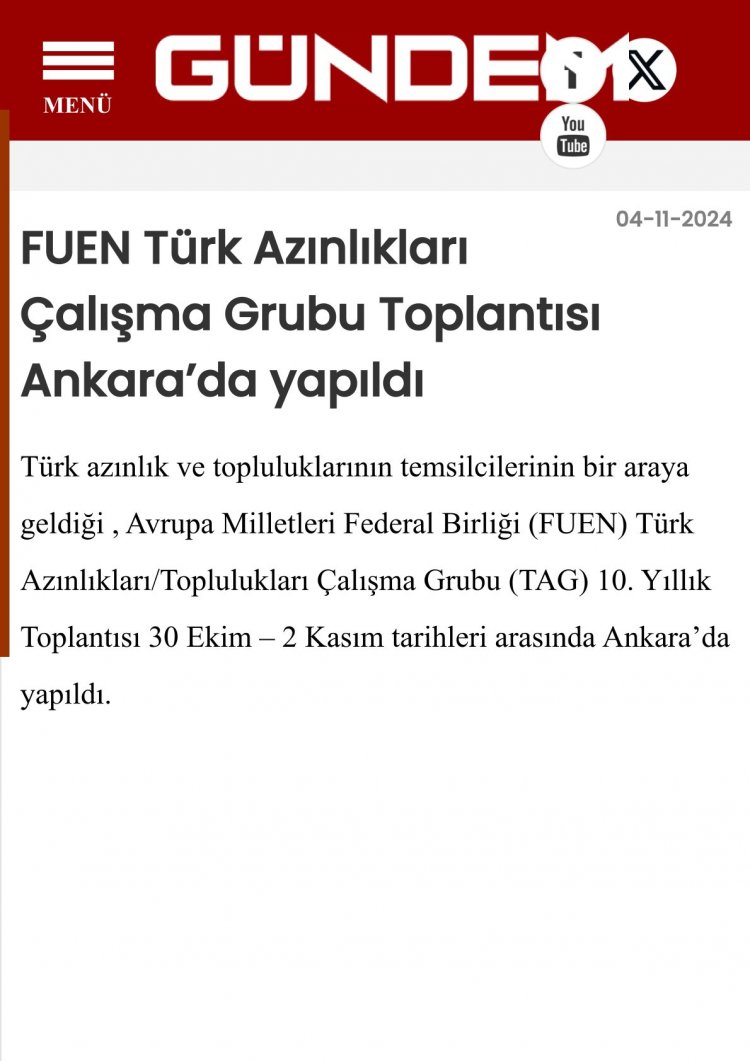Open the Facebook social icon

[x=574, y=70]
